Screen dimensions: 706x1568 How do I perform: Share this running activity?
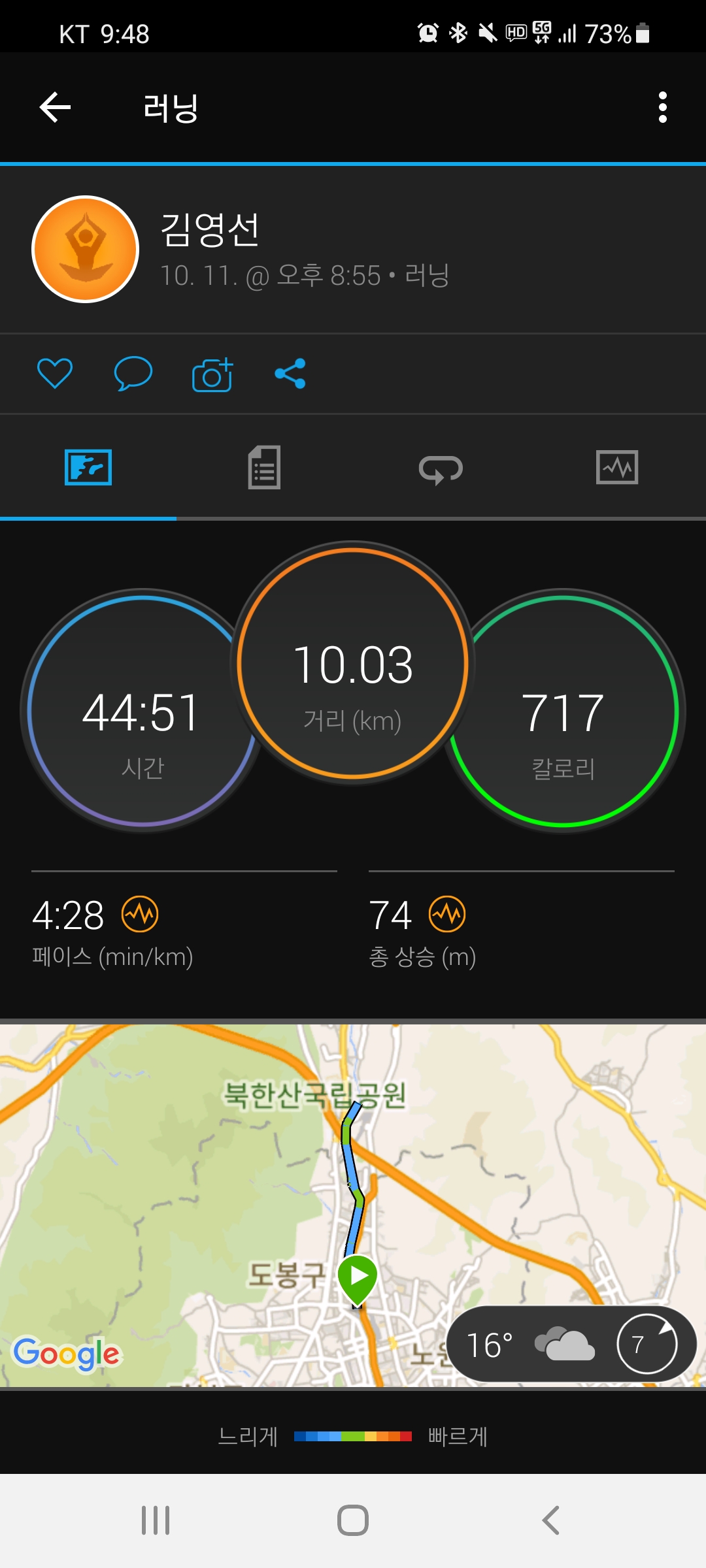click(x=290, y=374)
